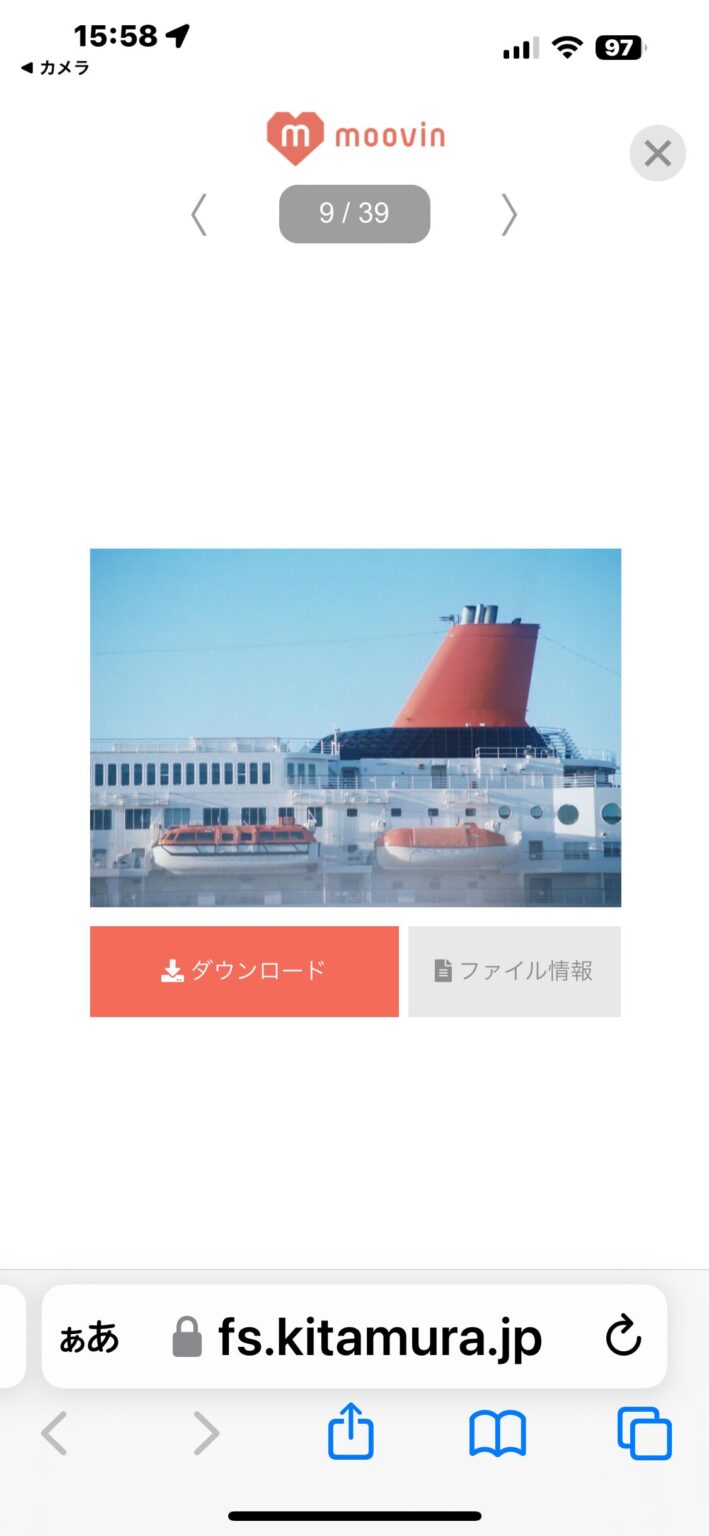Viewport: 709px width, 1536px height.
Task: Open the ファイル情報 file details
Action: (x=514, y=971)
